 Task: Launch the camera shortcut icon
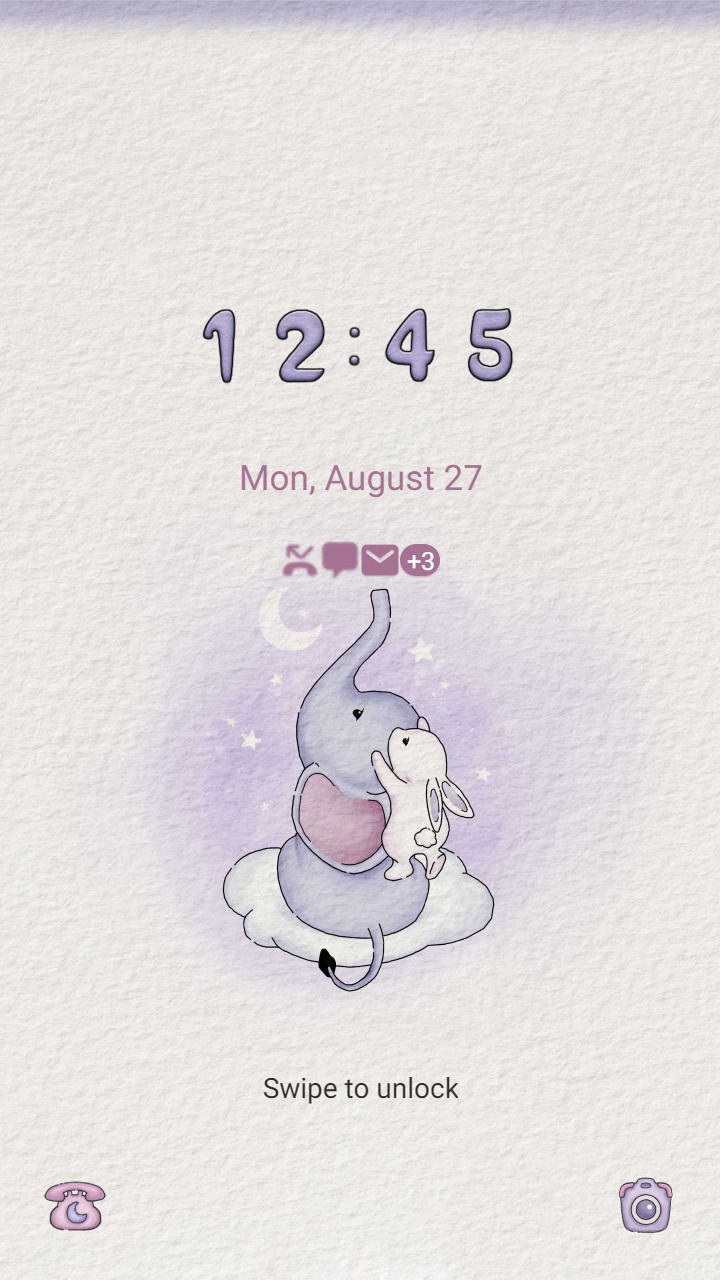[645, 1205]
